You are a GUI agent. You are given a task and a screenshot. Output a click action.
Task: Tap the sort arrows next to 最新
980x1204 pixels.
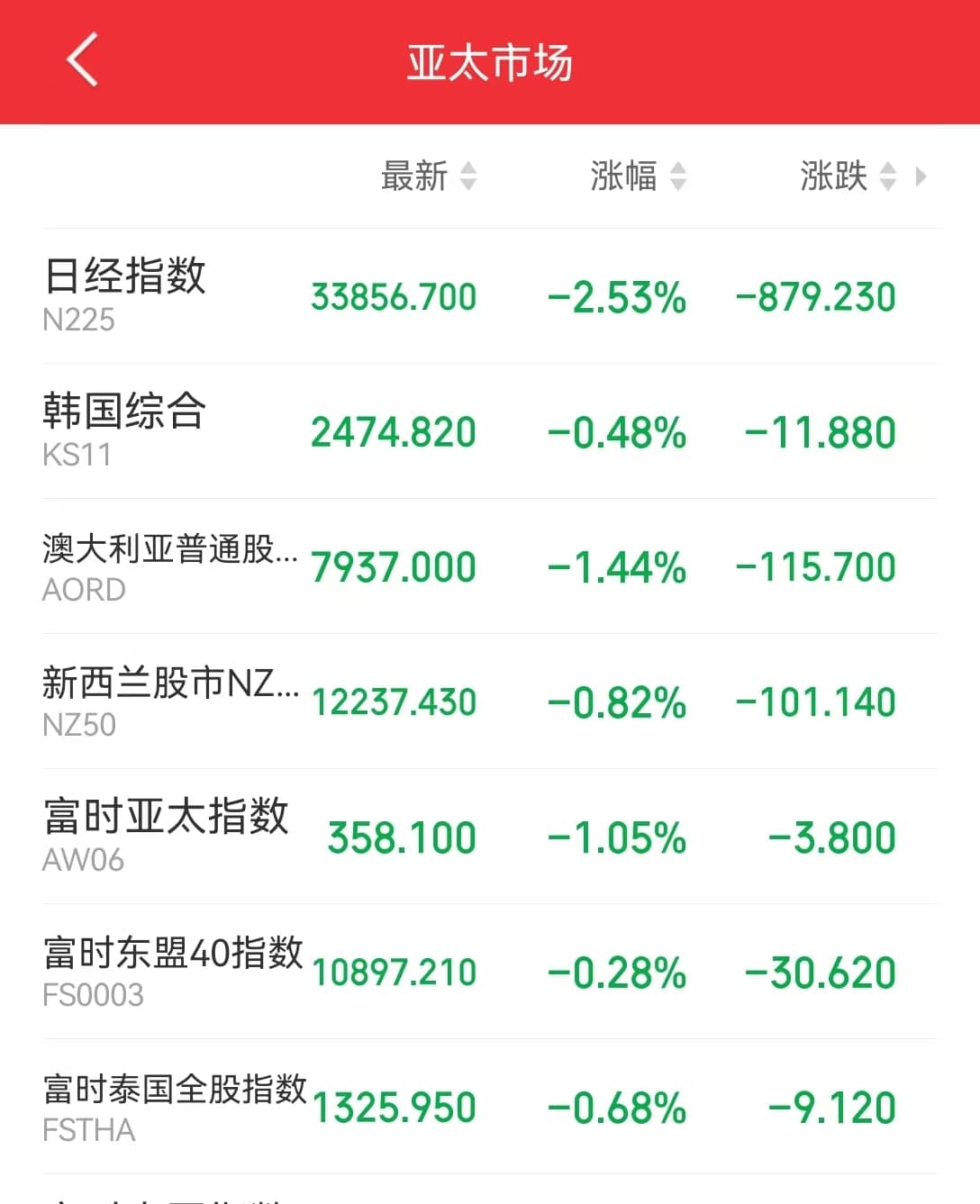(468, 177)
